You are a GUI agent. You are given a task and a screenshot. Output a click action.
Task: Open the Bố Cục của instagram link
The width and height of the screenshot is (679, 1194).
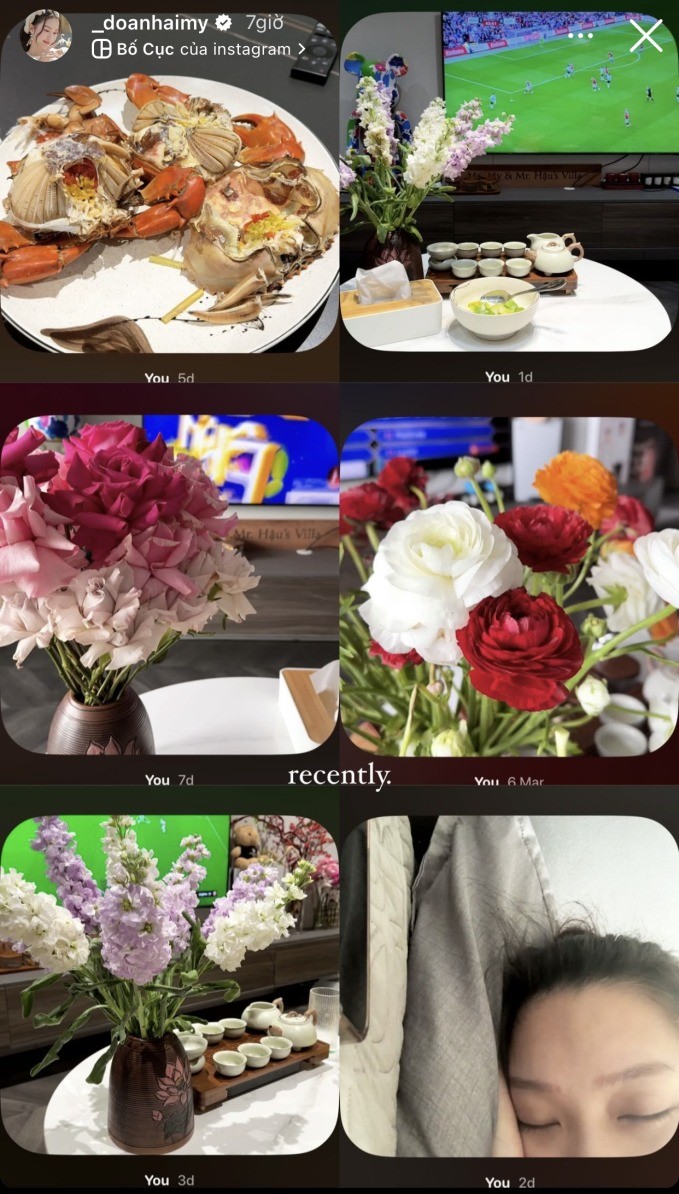192,49
